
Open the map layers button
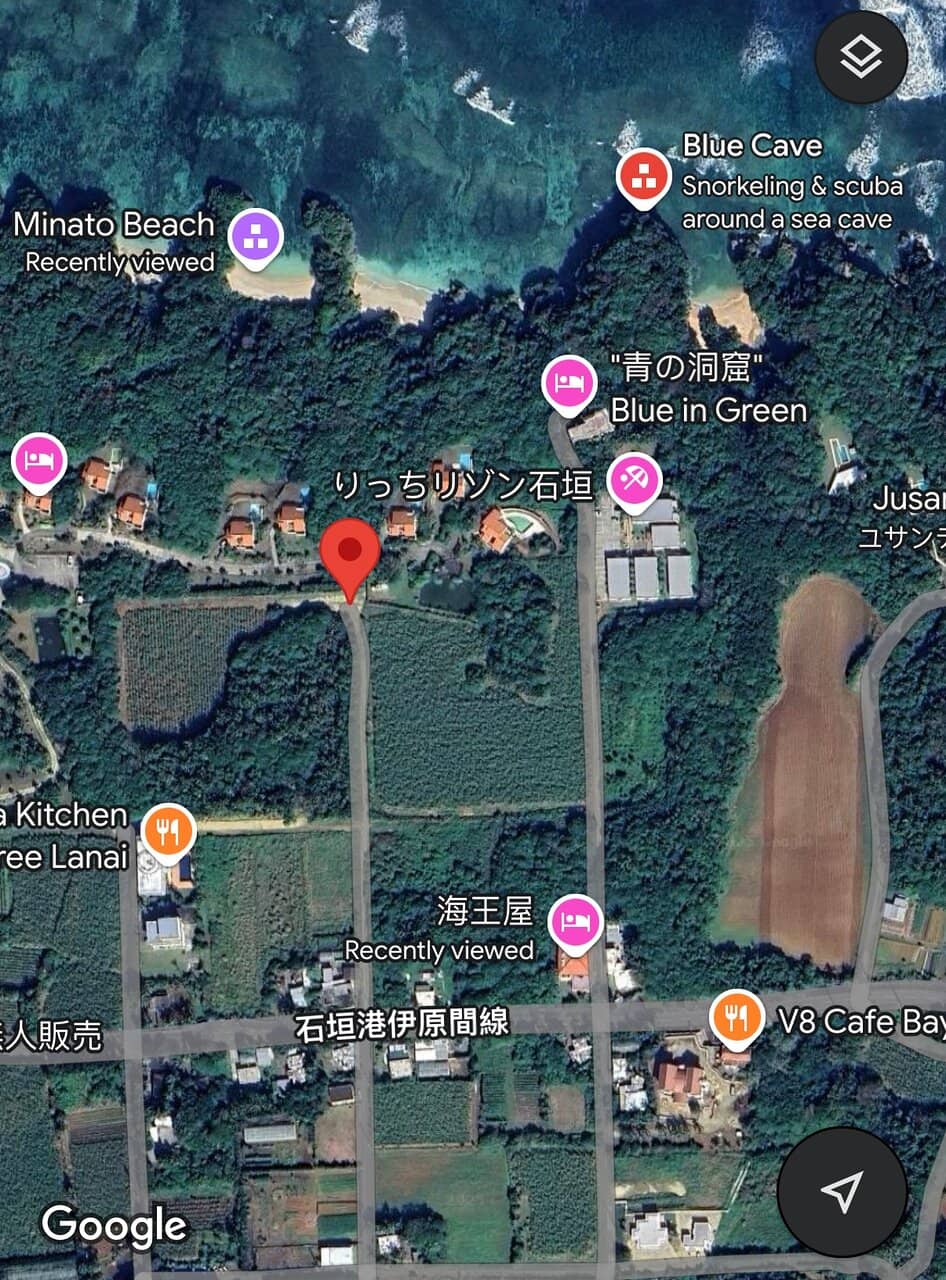(x=861, y=59)
